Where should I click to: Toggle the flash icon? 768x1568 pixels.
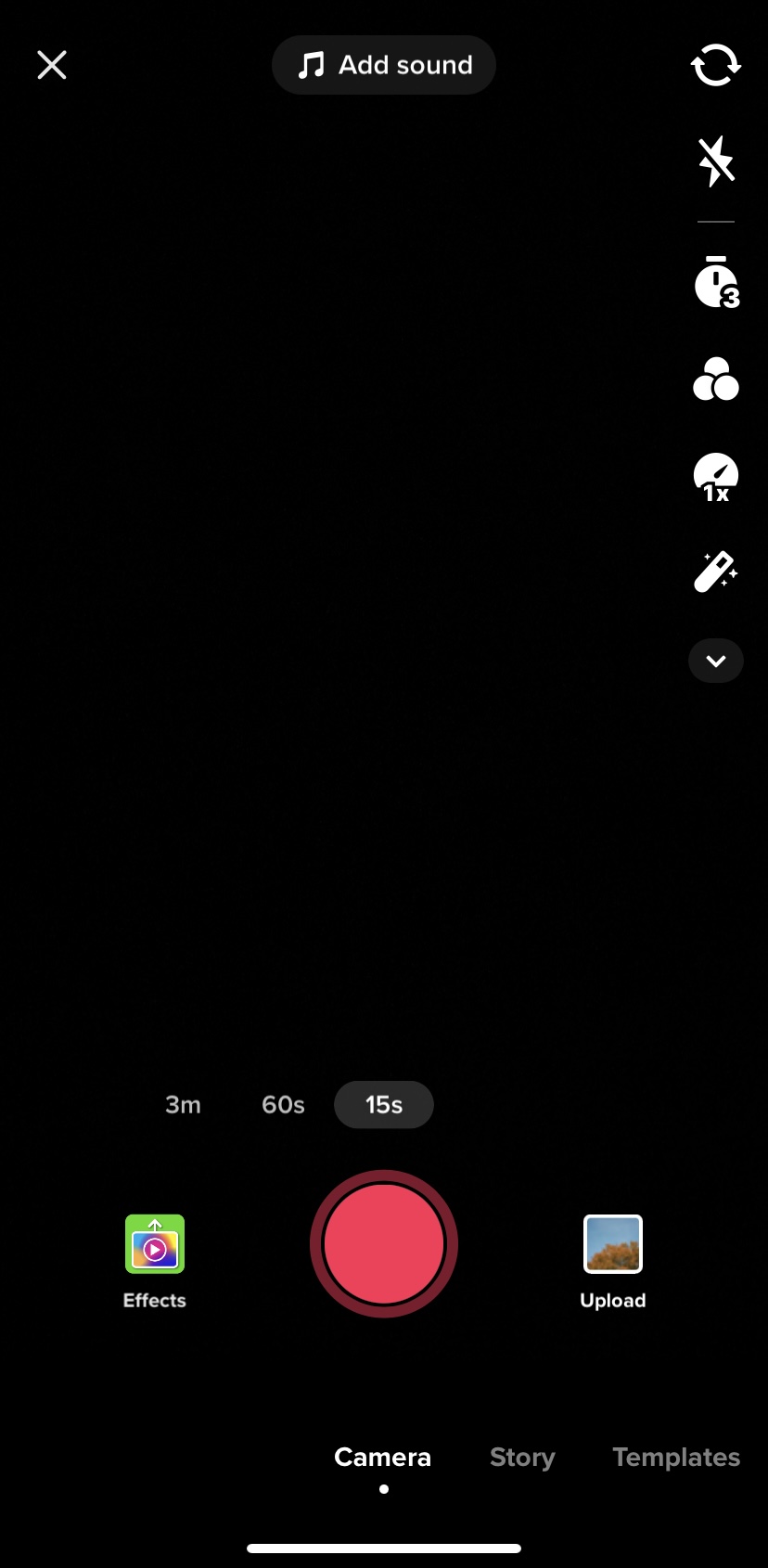(716, 161)
